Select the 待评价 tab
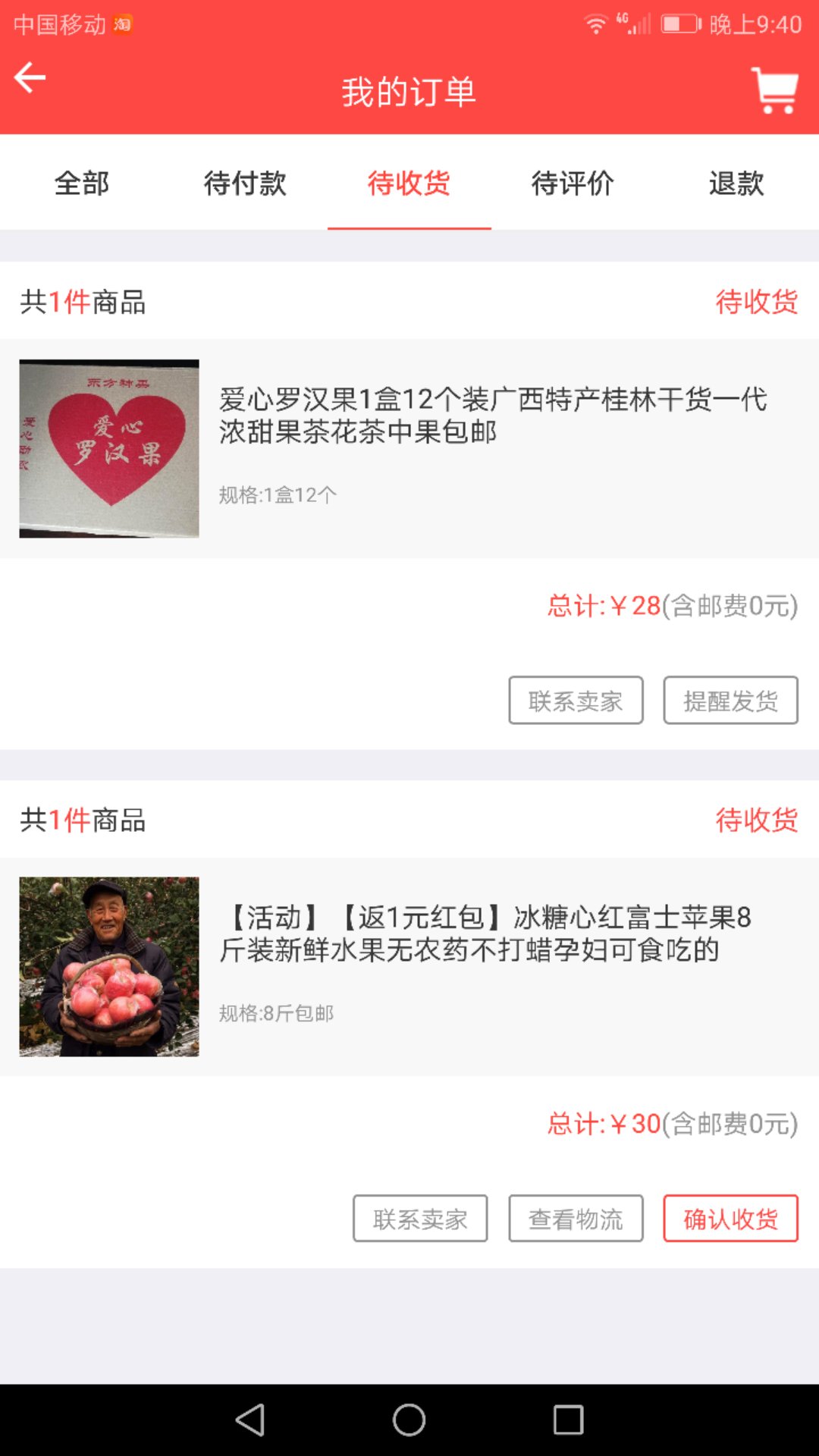 click(573, 184)
